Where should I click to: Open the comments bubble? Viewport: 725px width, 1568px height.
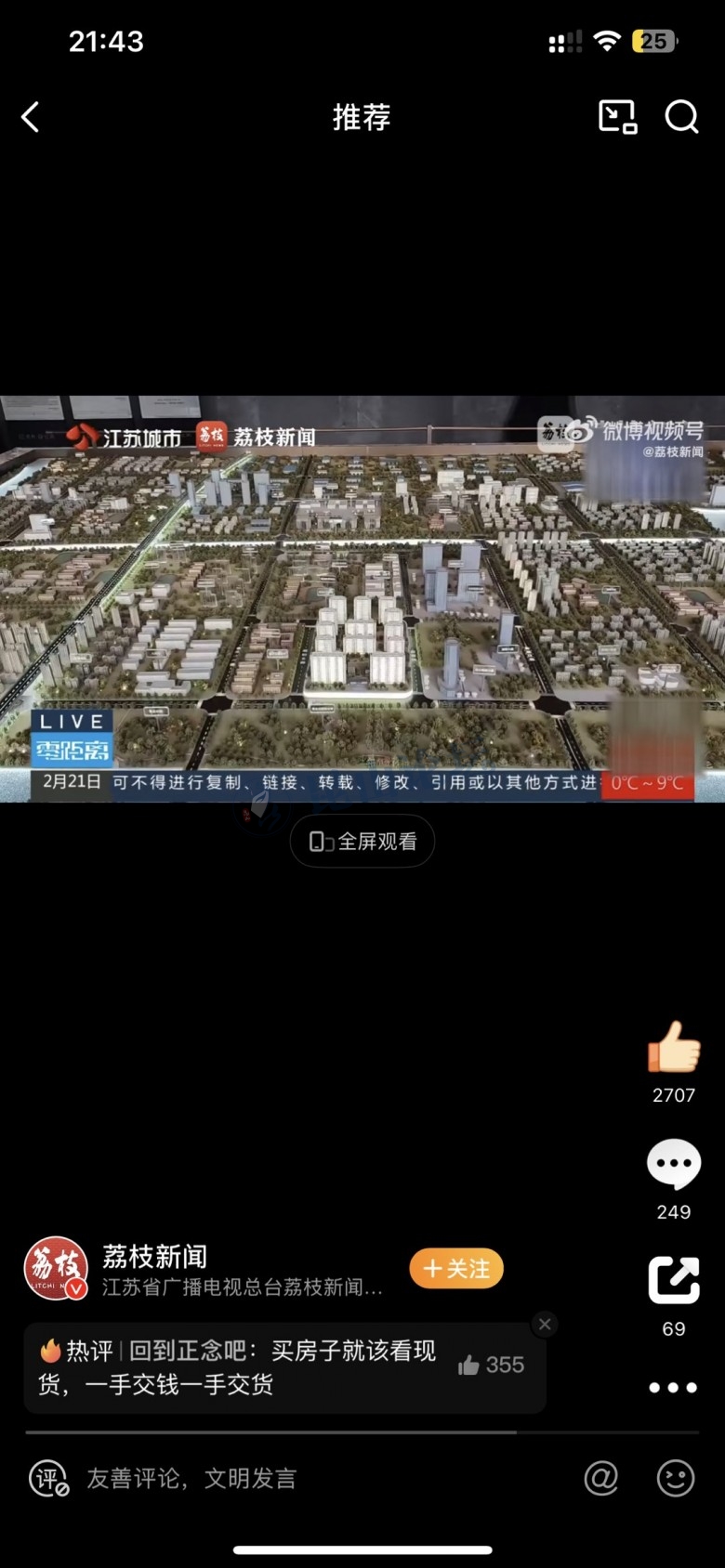(x=674, y=1163)
